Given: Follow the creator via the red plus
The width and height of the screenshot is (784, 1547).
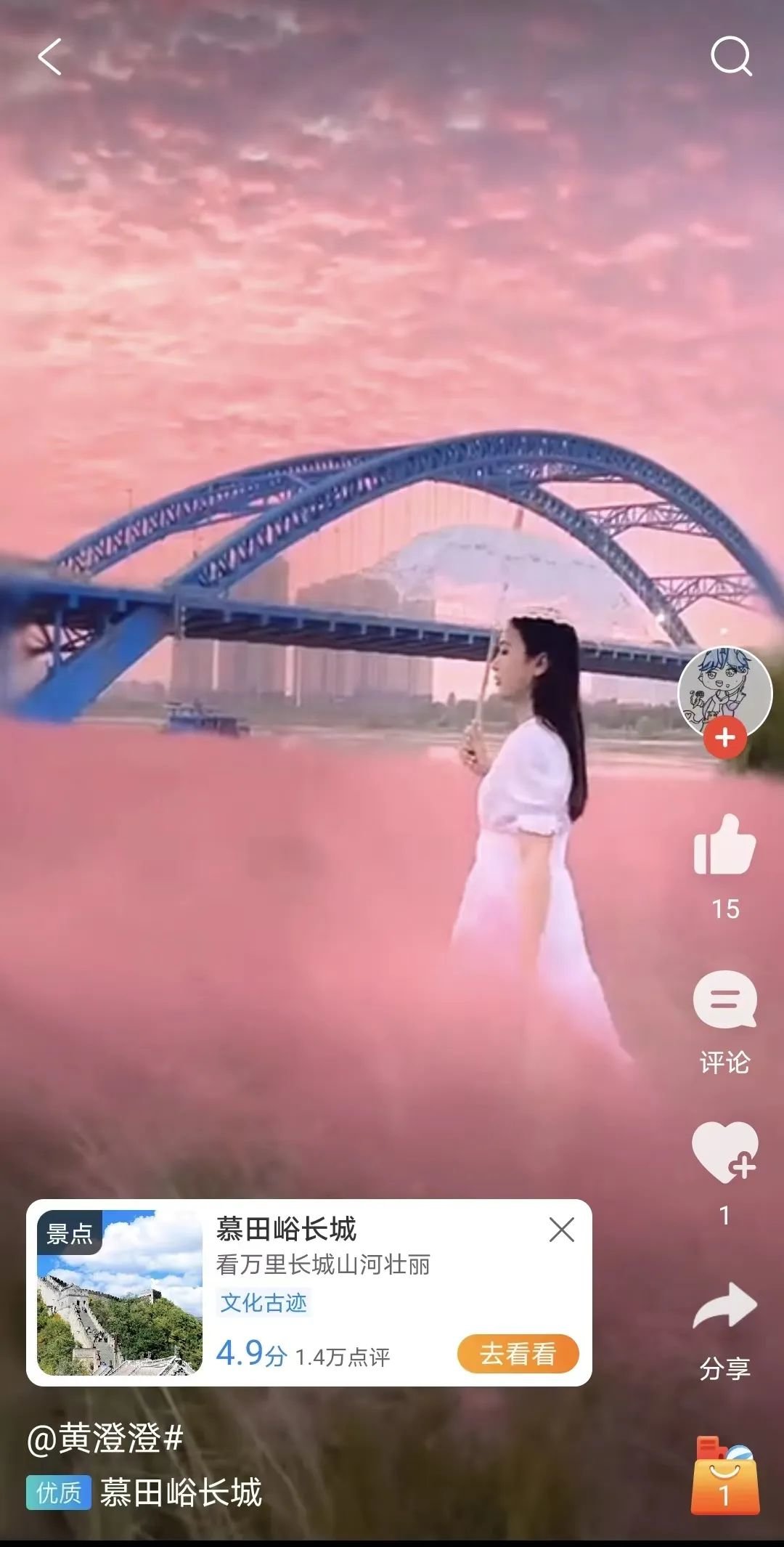Looking at the screenshot, I should coord(724,738).
